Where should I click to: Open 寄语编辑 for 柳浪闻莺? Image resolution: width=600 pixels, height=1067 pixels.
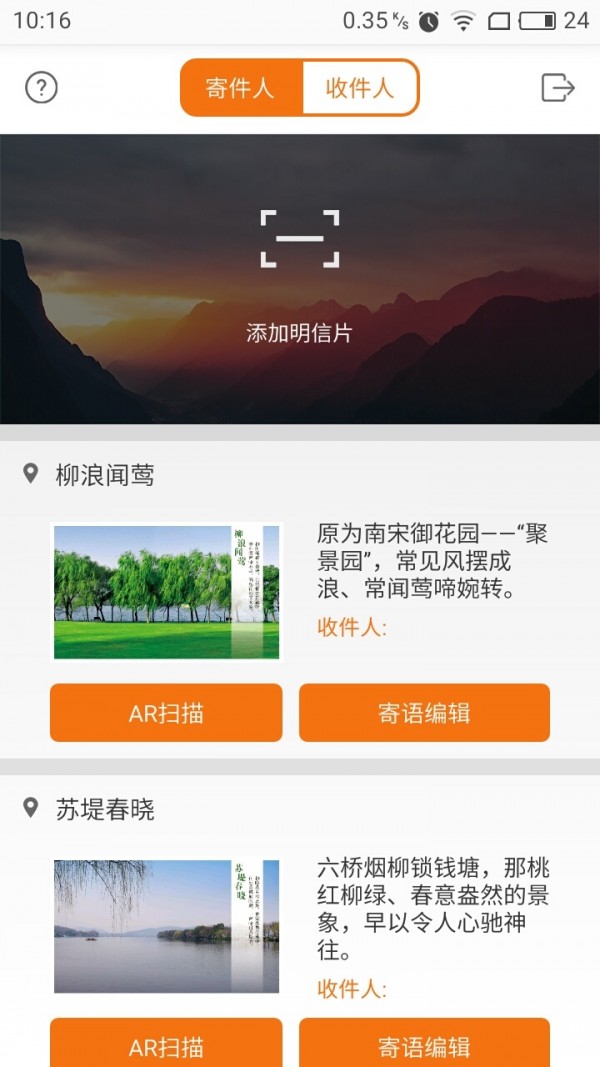pos(424,713)
